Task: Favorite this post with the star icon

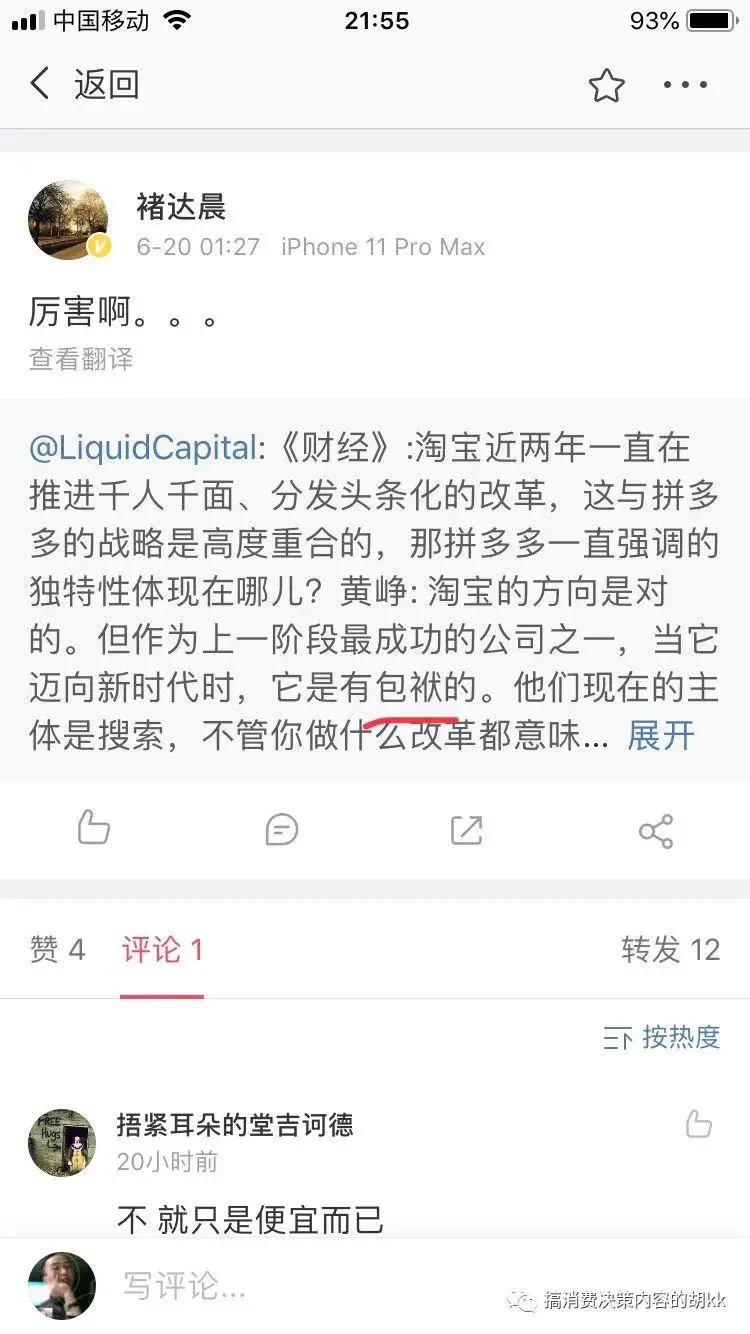Action: 606,86
